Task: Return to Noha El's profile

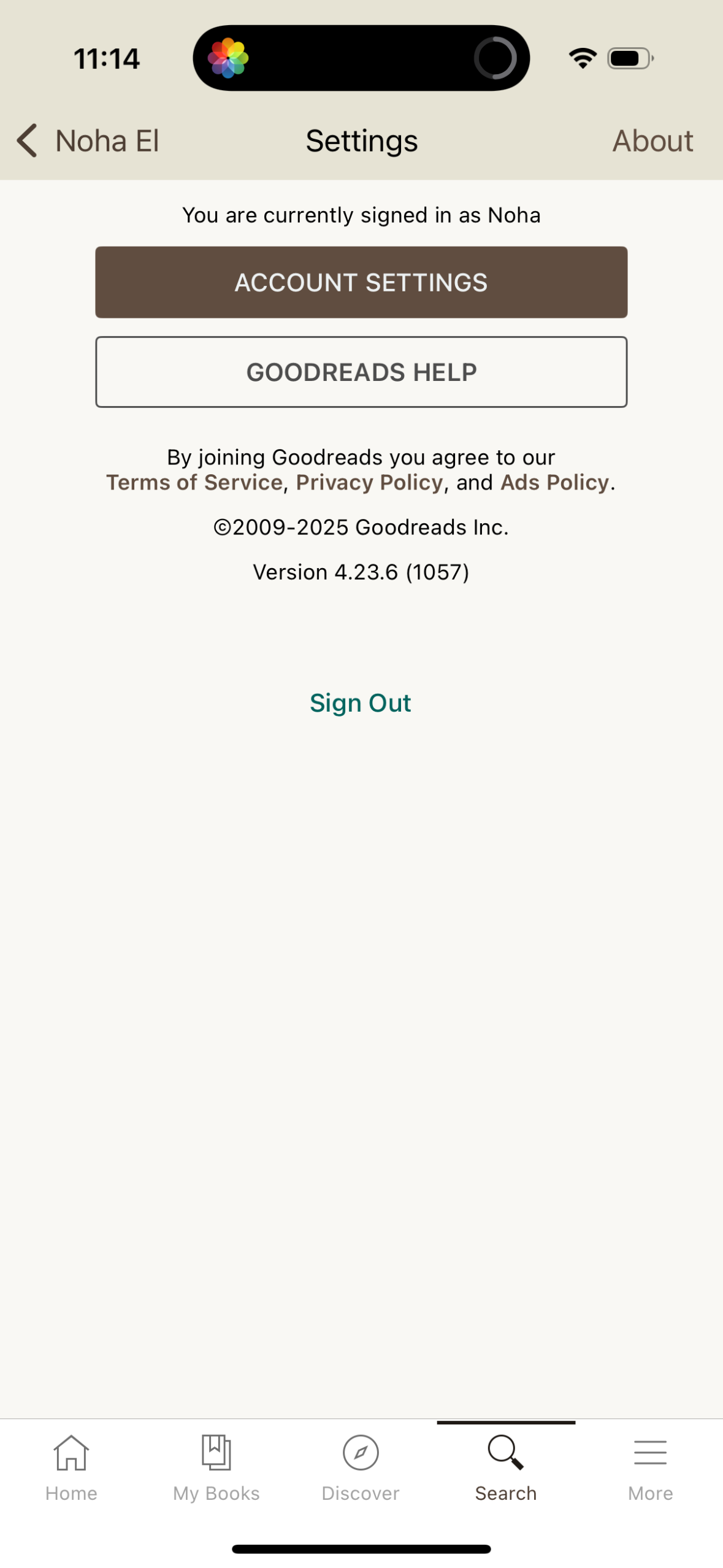Action: 92,140
